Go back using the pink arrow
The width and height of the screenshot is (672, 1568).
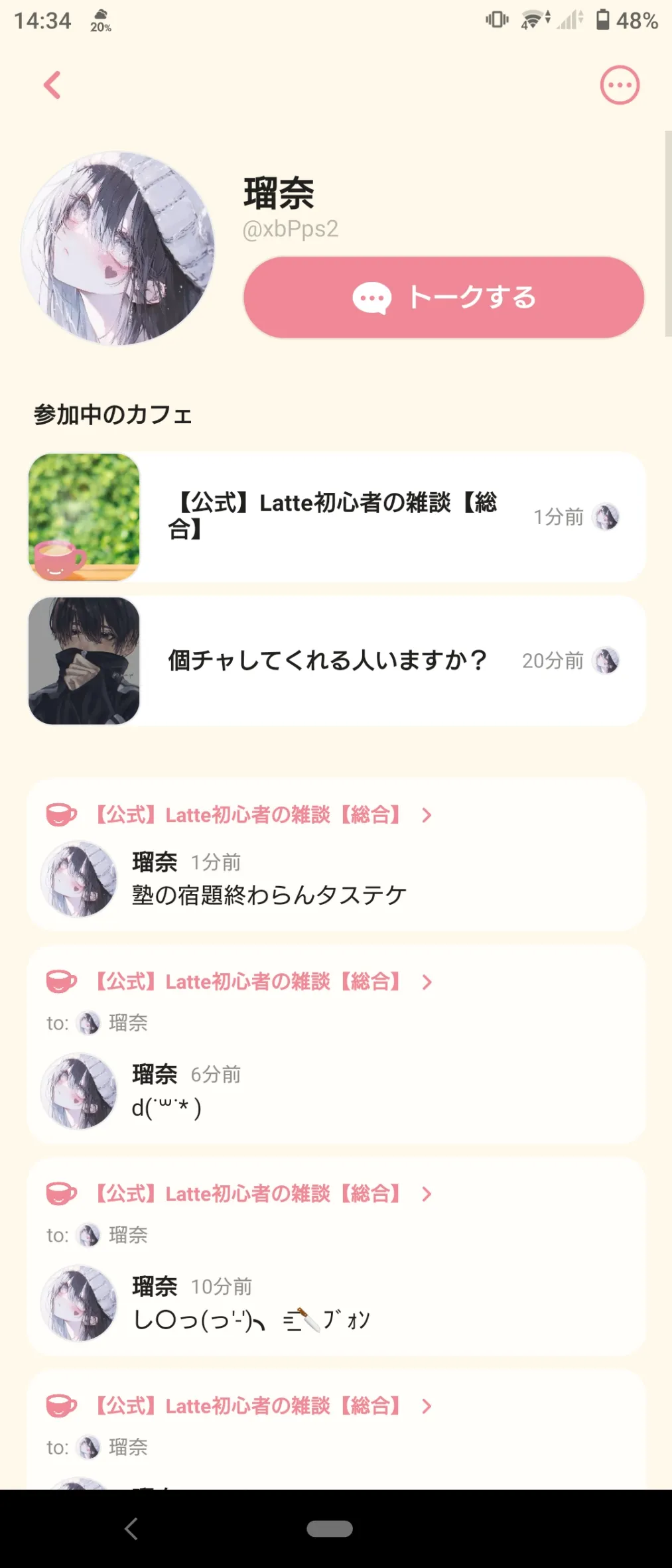(x=52, y=86)
